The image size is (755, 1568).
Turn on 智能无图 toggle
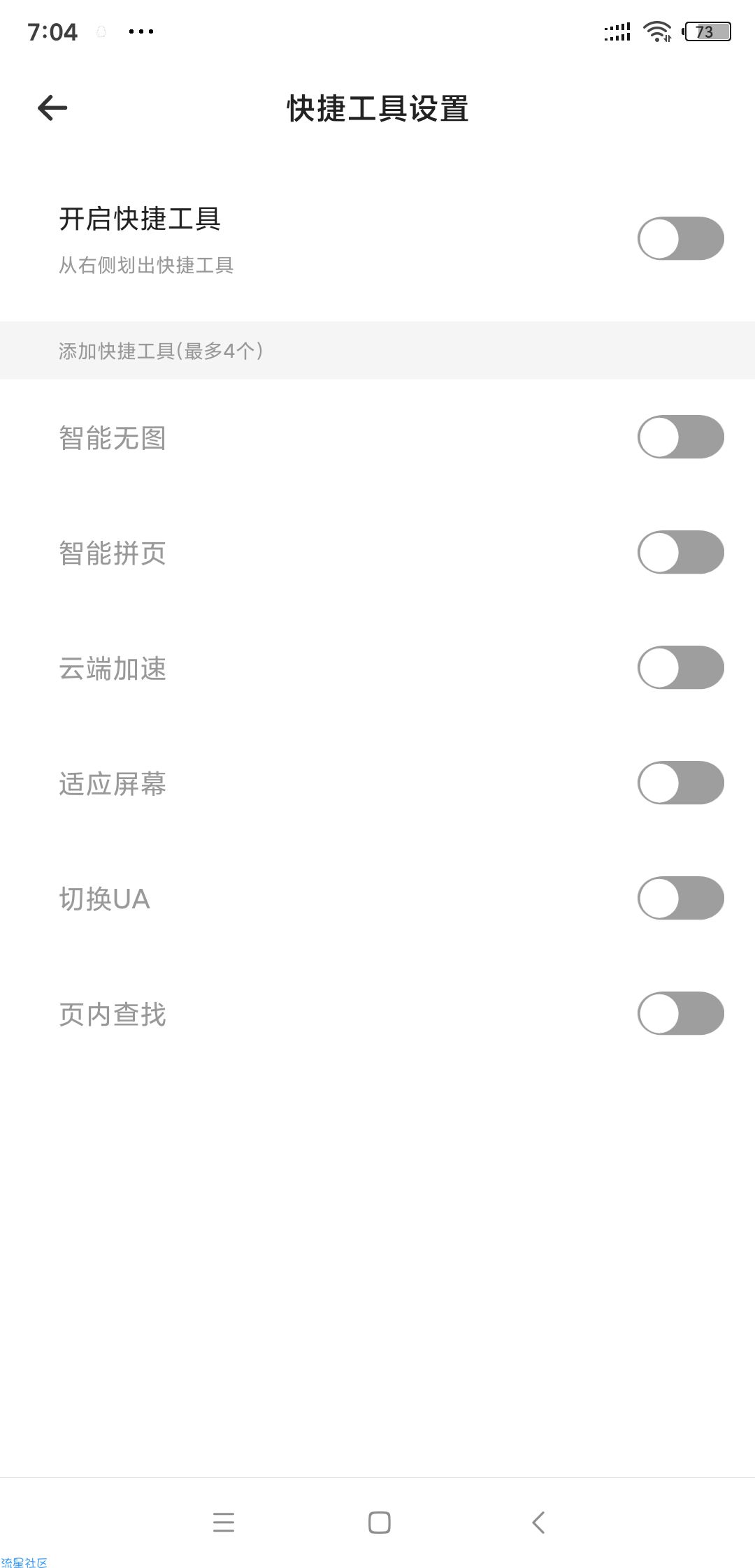coord(680,437)
